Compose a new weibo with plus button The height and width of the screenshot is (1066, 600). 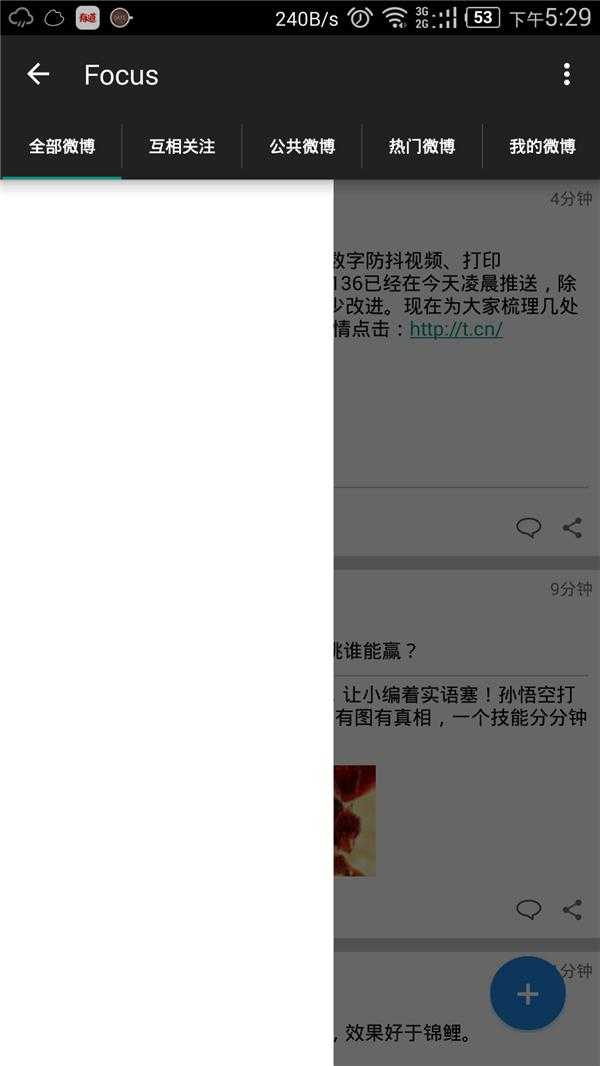point(527,994)
